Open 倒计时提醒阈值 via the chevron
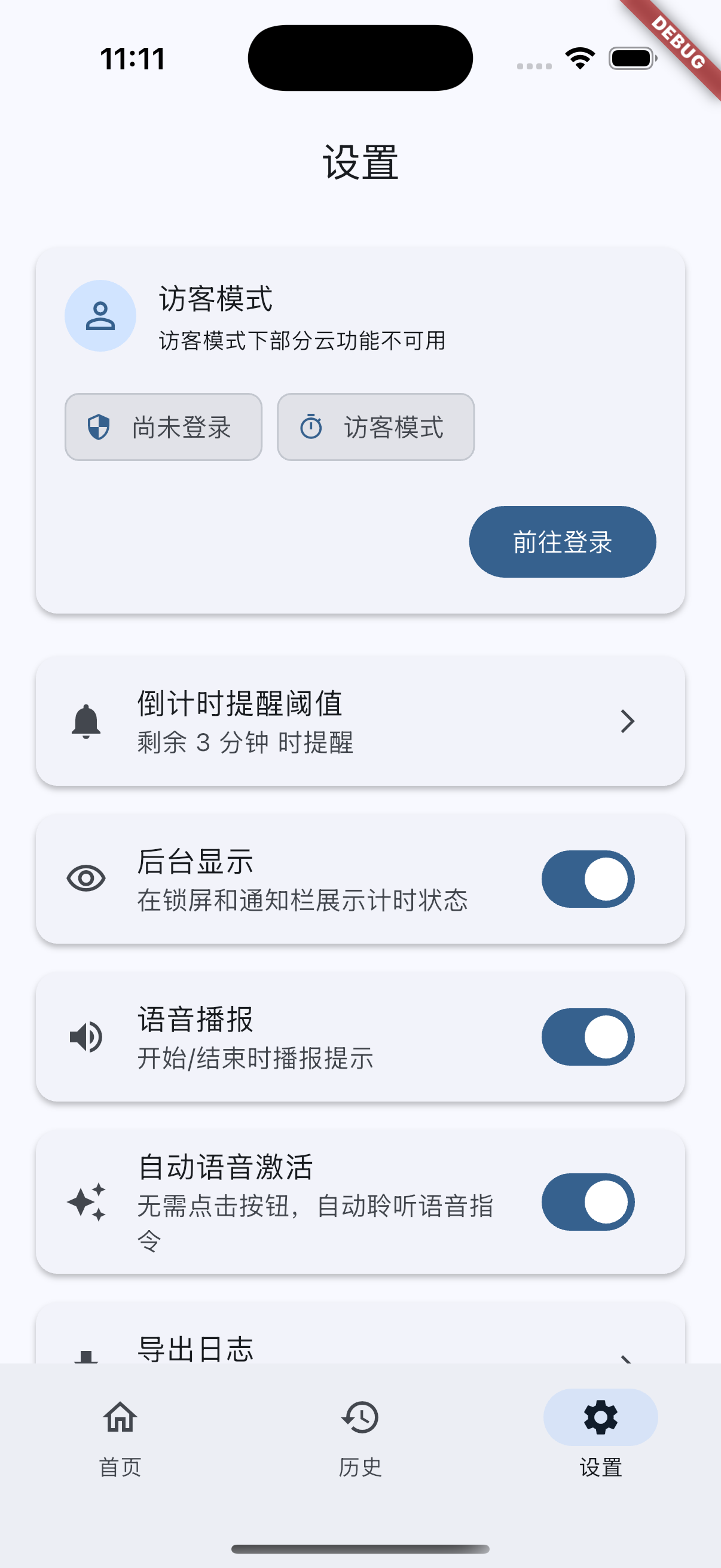The height and width of the screenshot is (1568, 721). 628,721
